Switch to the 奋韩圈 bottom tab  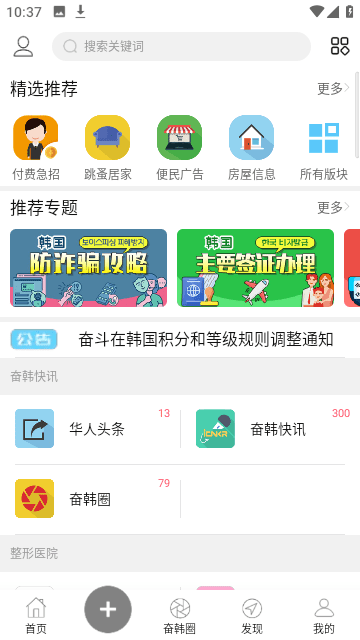tap(180, 616)
